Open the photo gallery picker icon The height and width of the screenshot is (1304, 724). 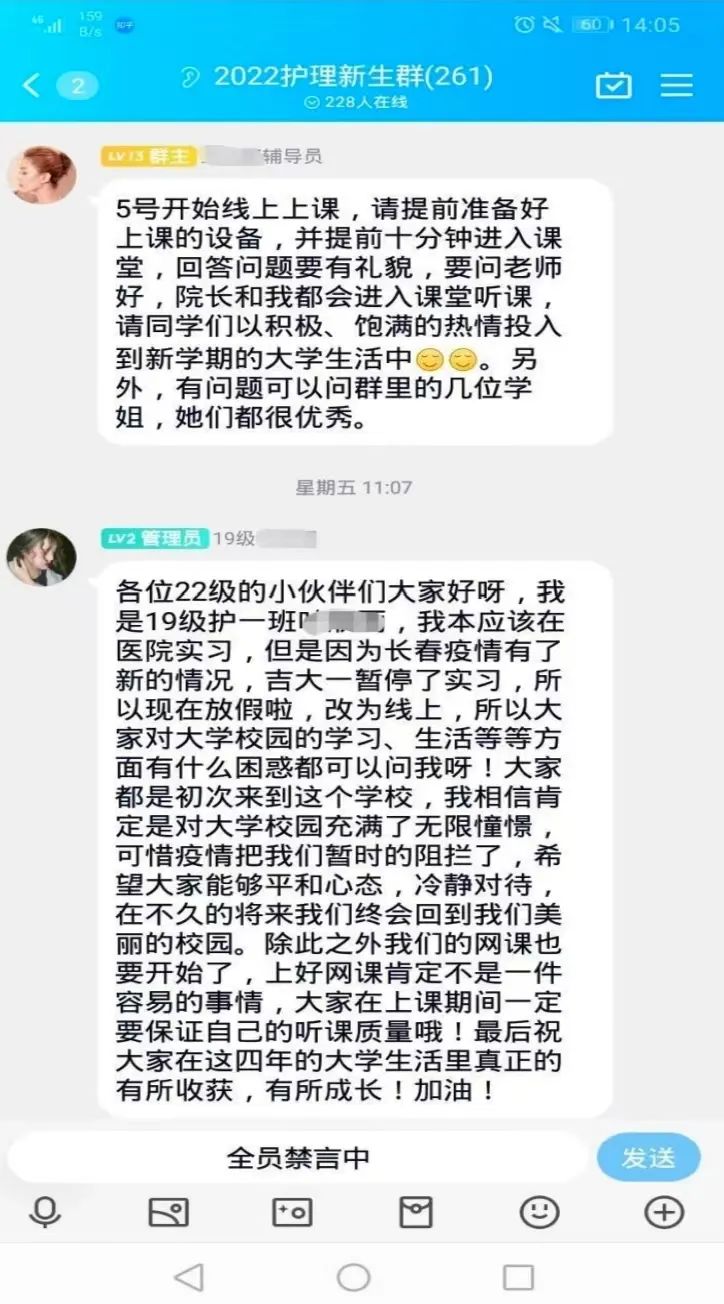(x=168, y=1213)
